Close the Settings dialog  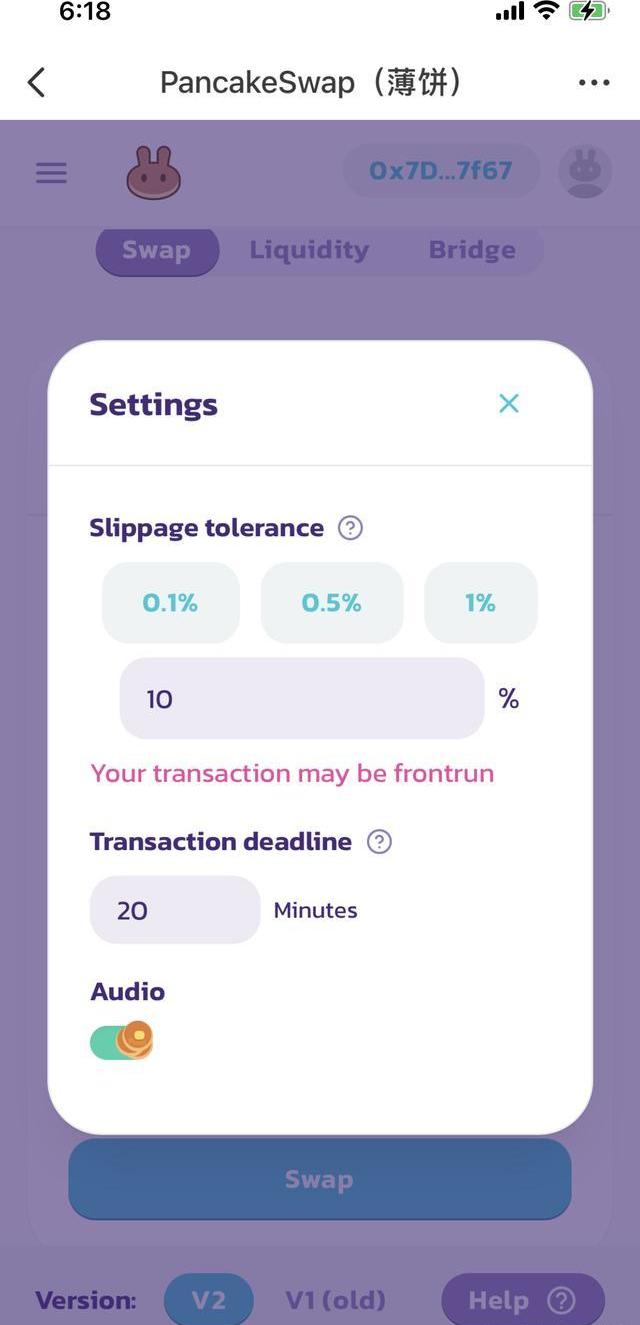[509, 403]
